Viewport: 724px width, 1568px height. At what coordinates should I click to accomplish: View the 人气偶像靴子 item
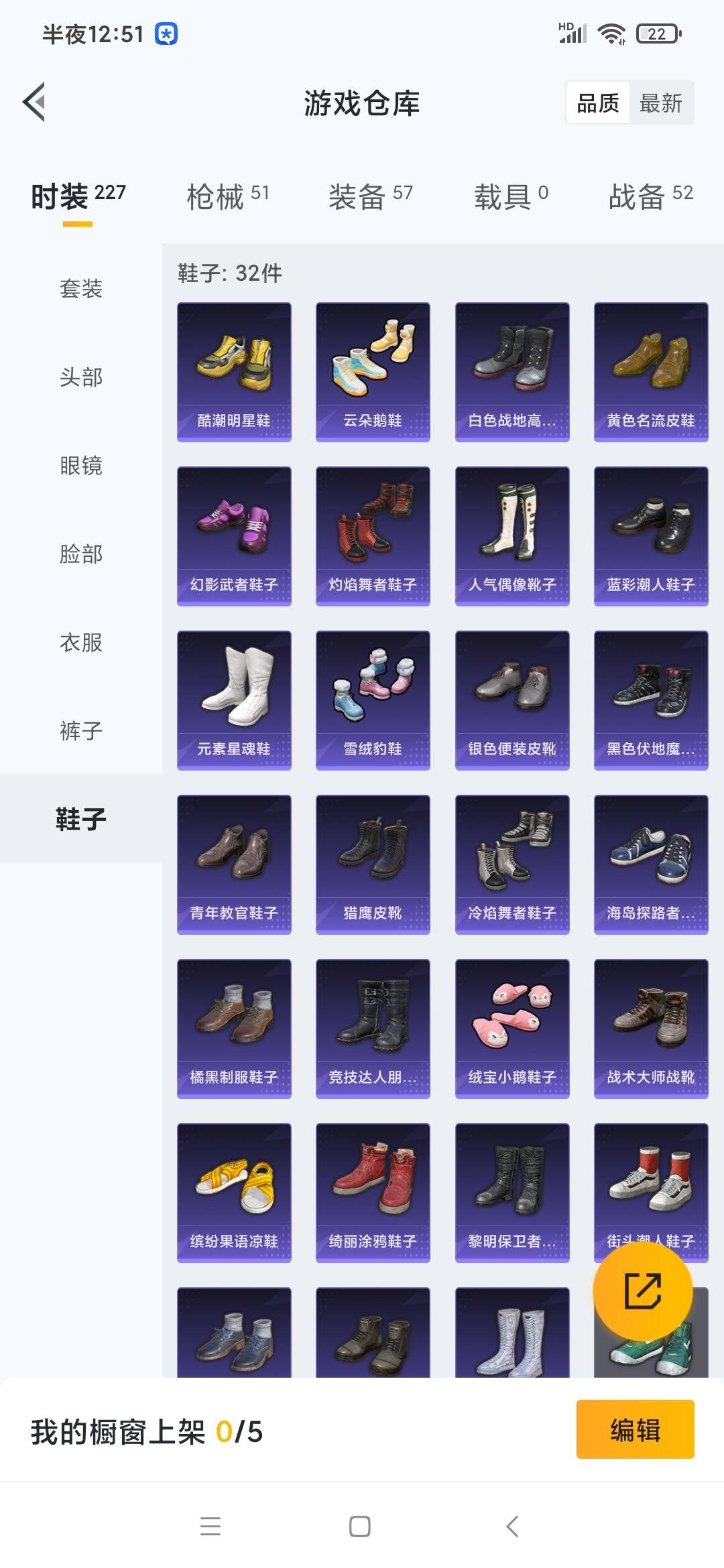[x=512, y=536]
